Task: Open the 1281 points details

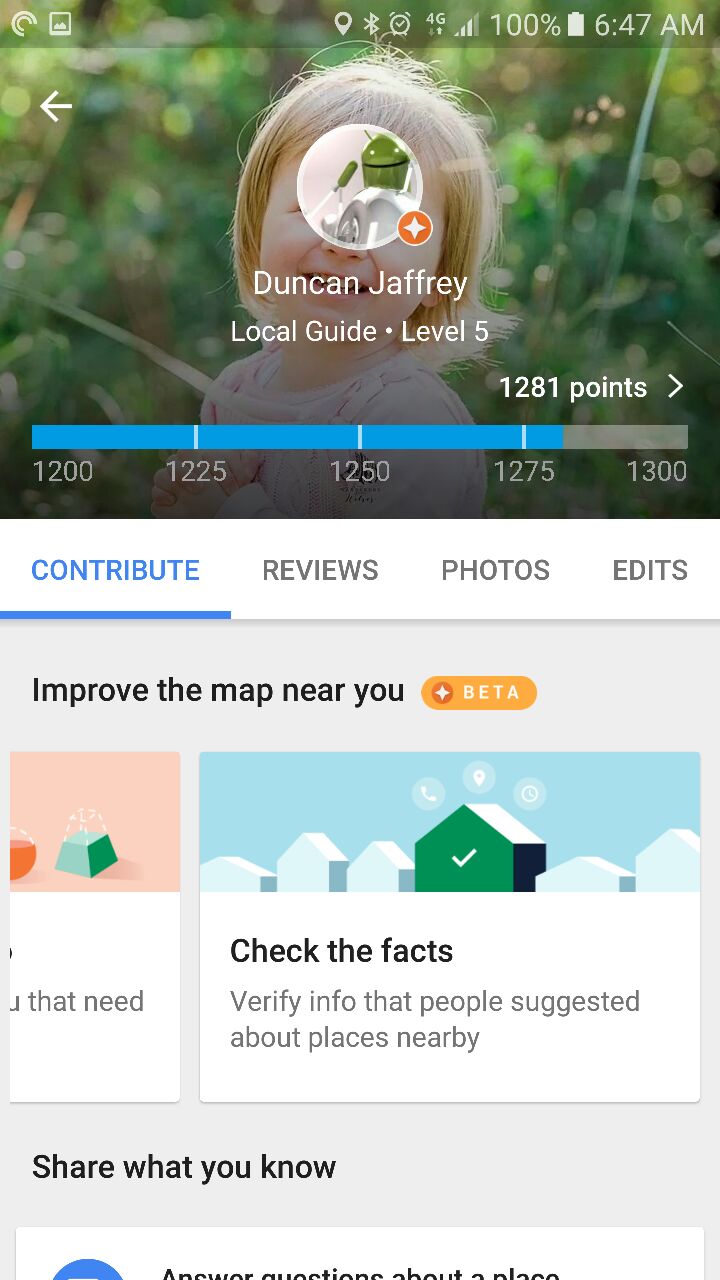Action: point(591,387)
